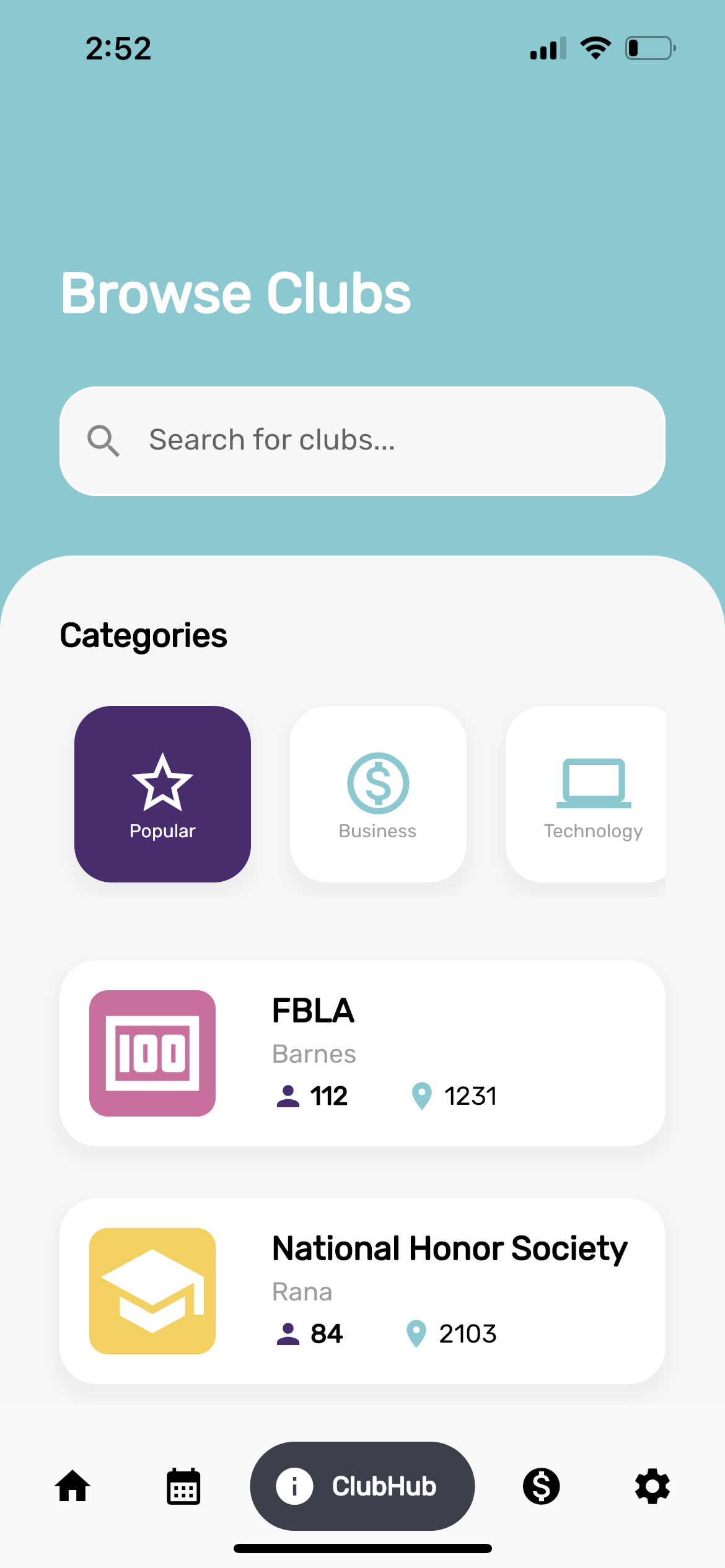Viewport: 725px width, 1568px height.
Task: Open the calendar icon in bottom navigation
Action: (x=183, y=1486)
